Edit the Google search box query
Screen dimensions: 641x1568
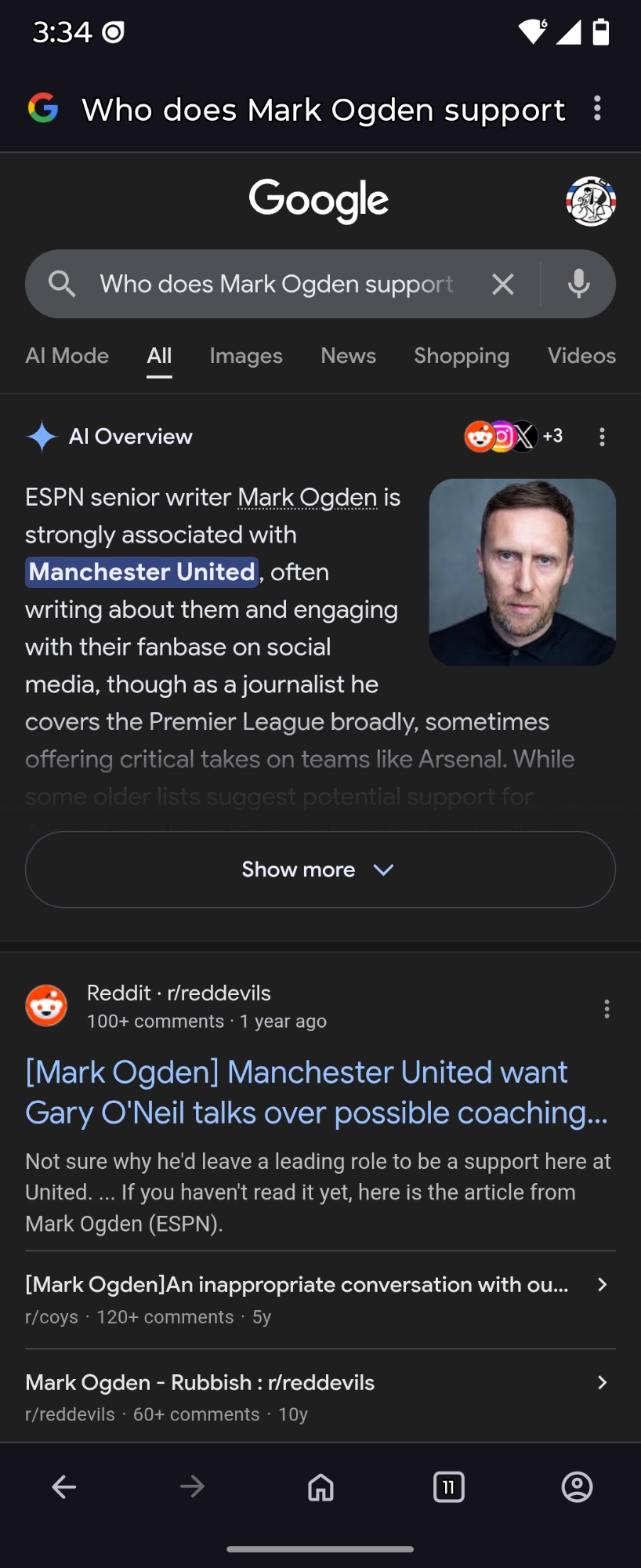(x=276, y=284)
